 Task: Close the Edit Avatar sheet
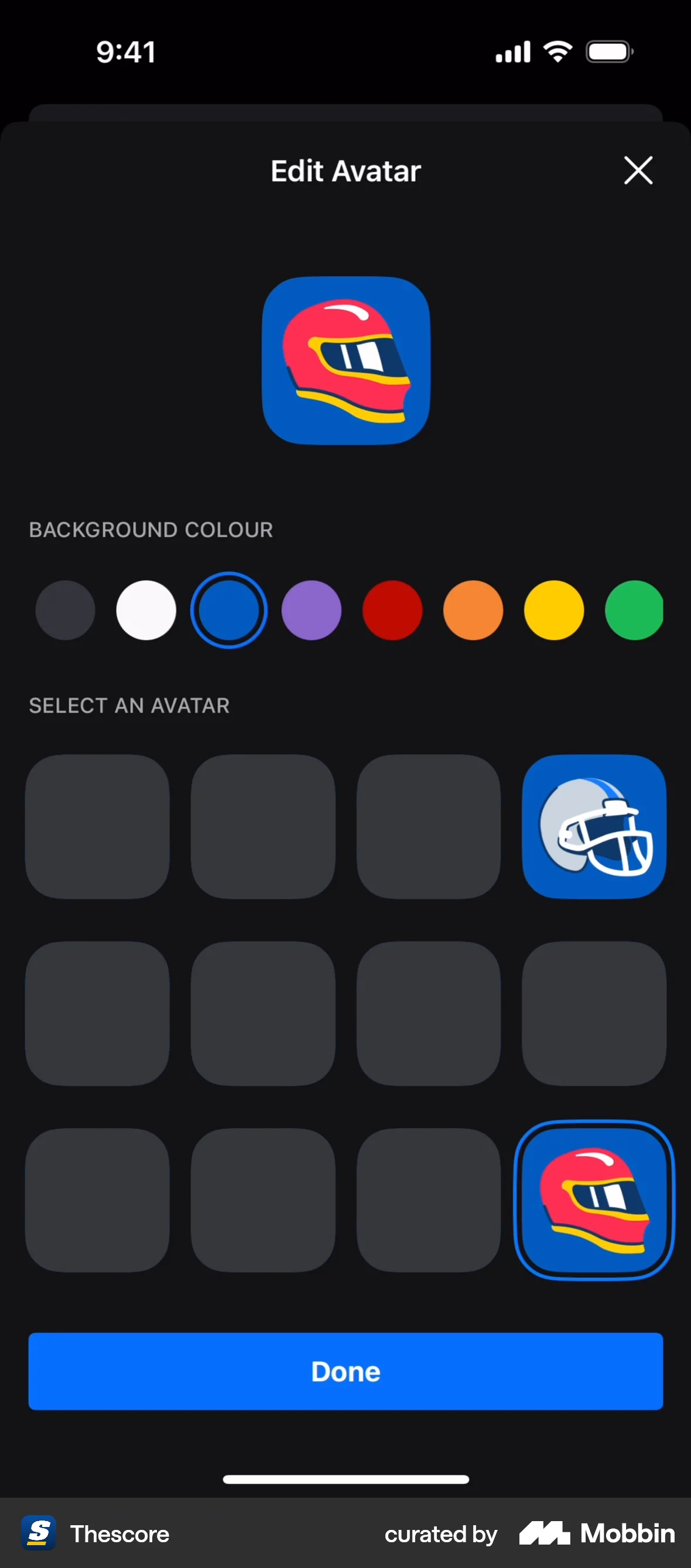[638, 171]
